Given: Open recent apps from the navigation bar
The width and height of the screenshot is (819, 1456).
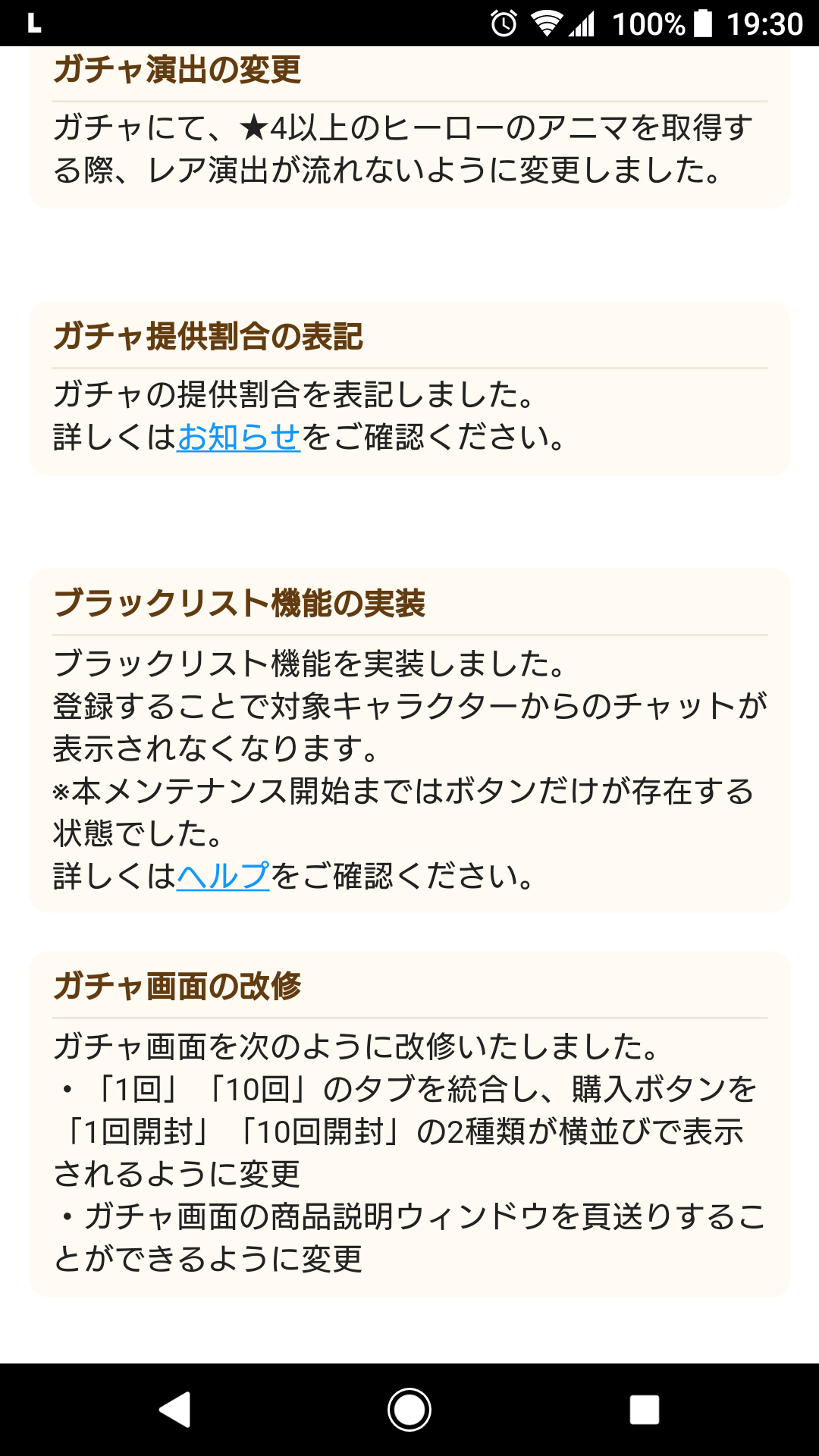Looking at the screenshot, I should click(644, 1410).
